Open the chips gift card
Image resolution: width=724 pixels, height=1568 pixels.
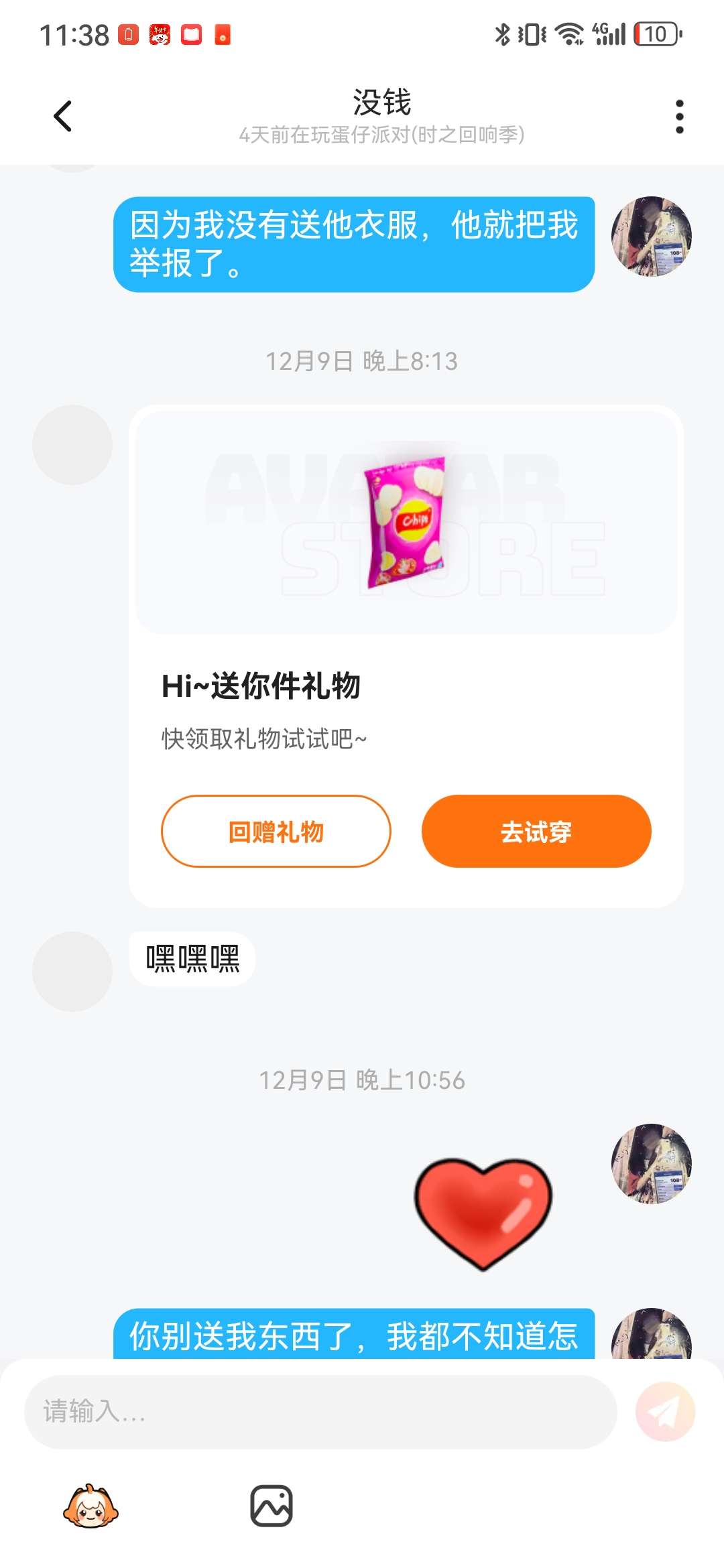pos(406,523)
